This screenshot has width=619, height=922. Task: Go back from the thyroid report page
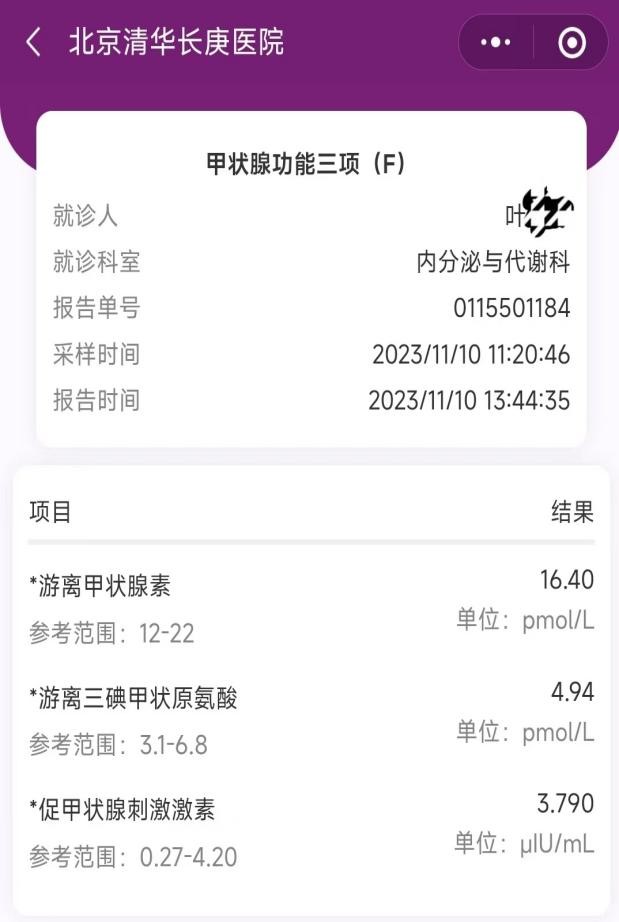(34, 42)
